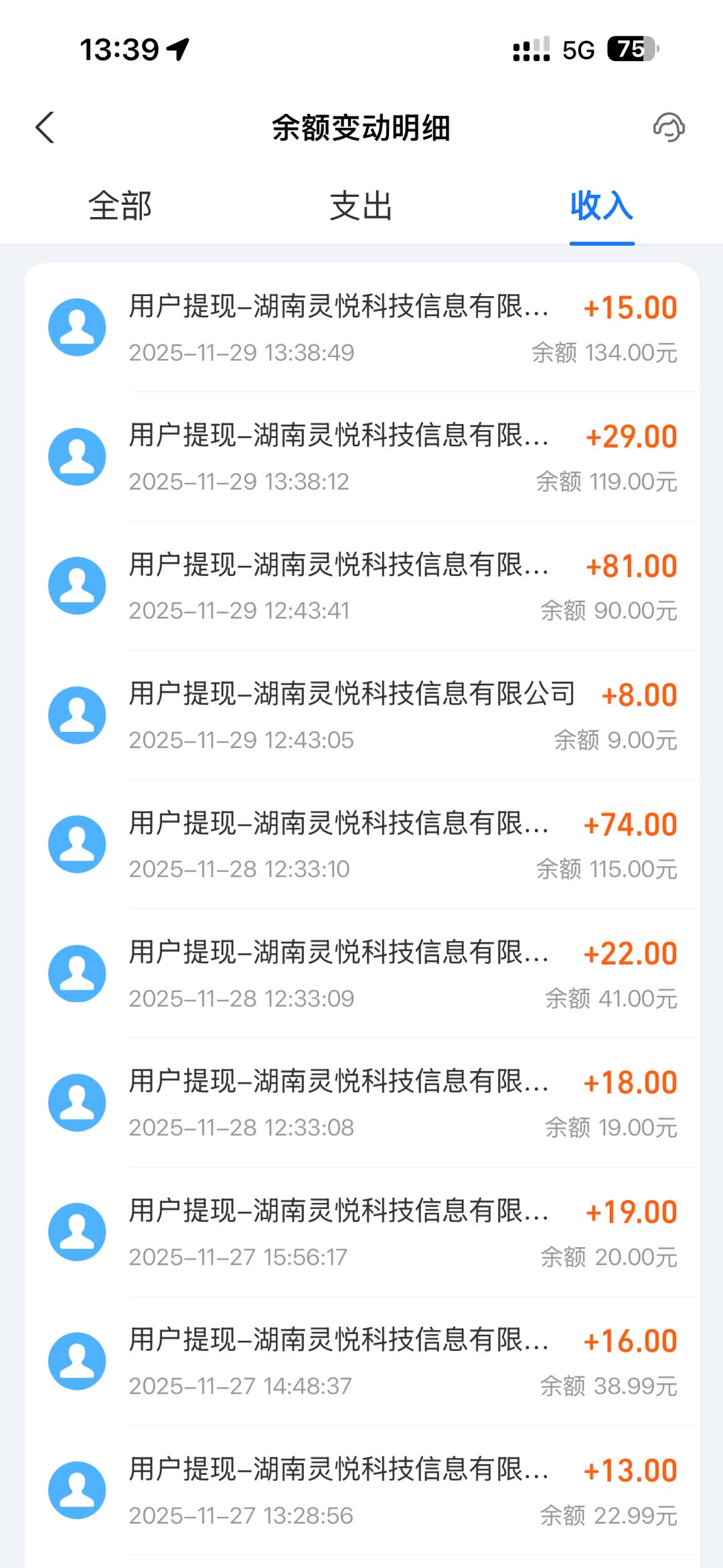Tap the avatar beside the +8.00 record
The height and width of the screenshot is (1568, 723).
77,714
